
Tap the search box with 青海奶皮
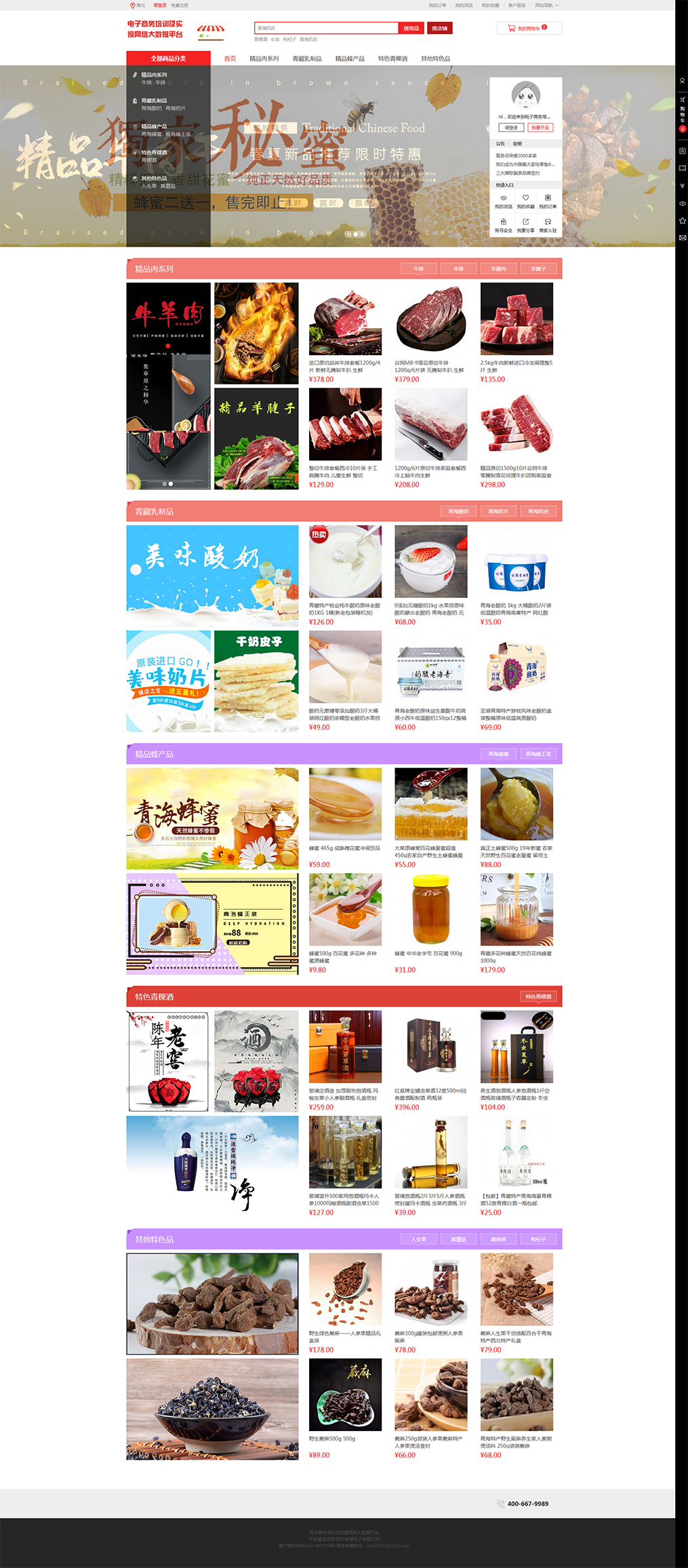(x=326, y=28)
